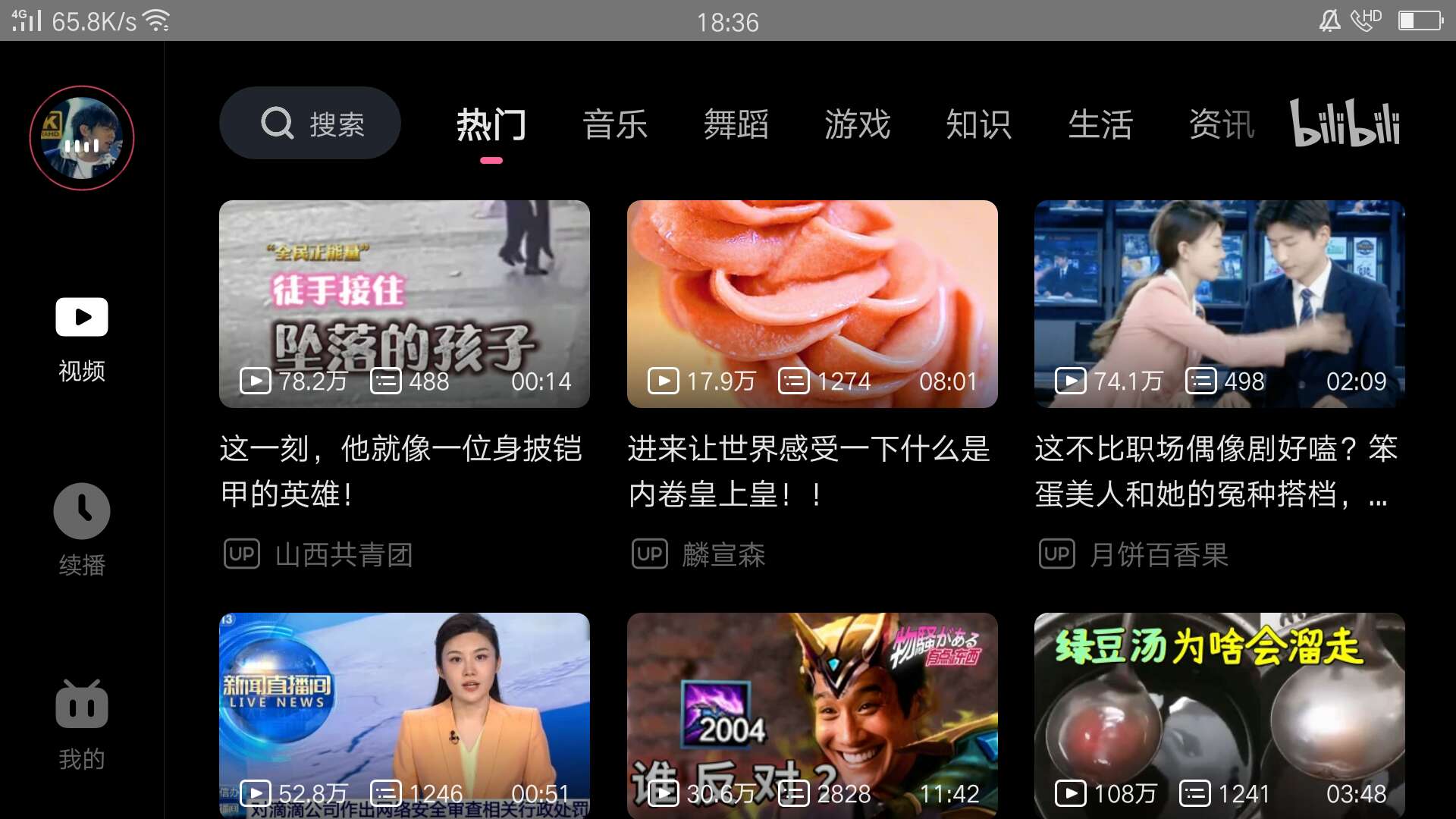Select the 热门 tab
This screenshot has height=819, width=1456.
tap(491, 124)
